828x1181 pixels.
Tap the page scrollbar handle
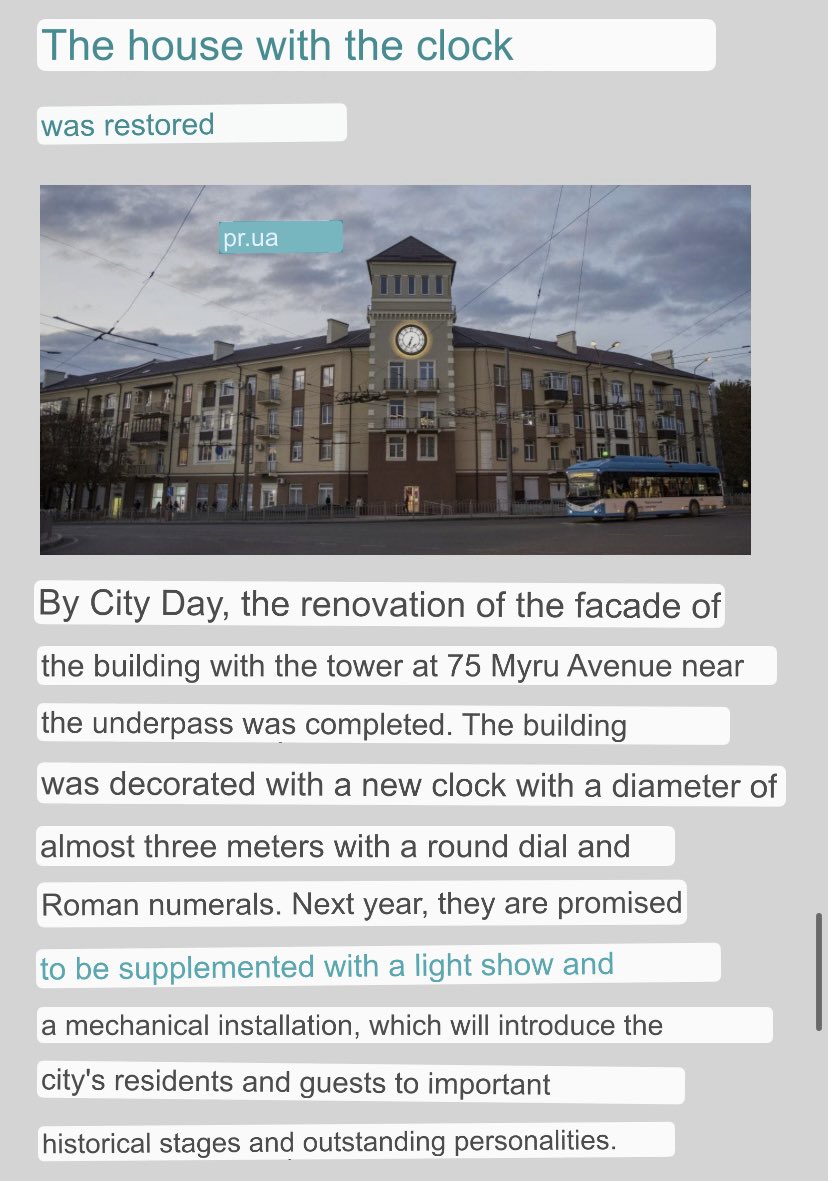coord(818,972)
